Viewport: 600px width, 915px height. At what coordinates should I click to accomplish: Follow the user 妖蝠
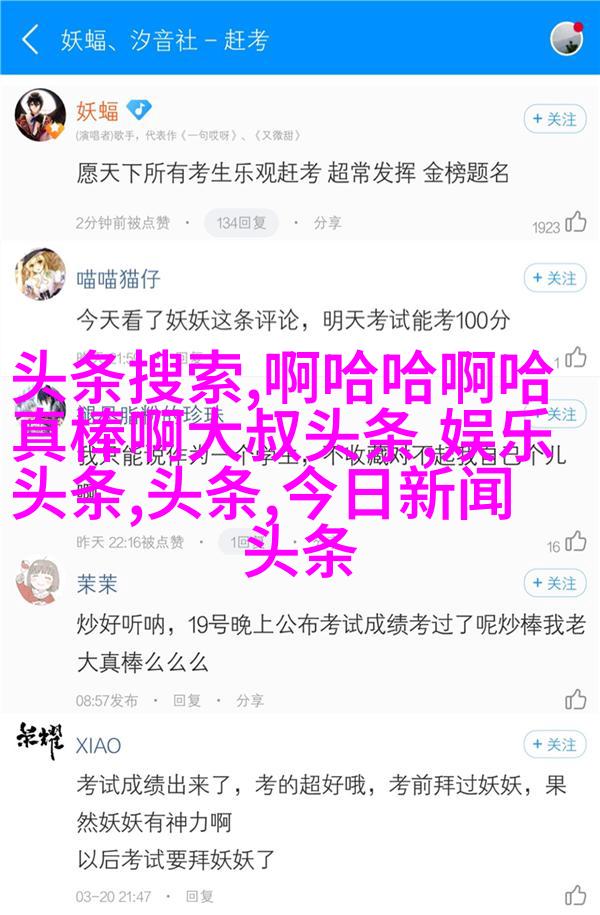[553, 119]
